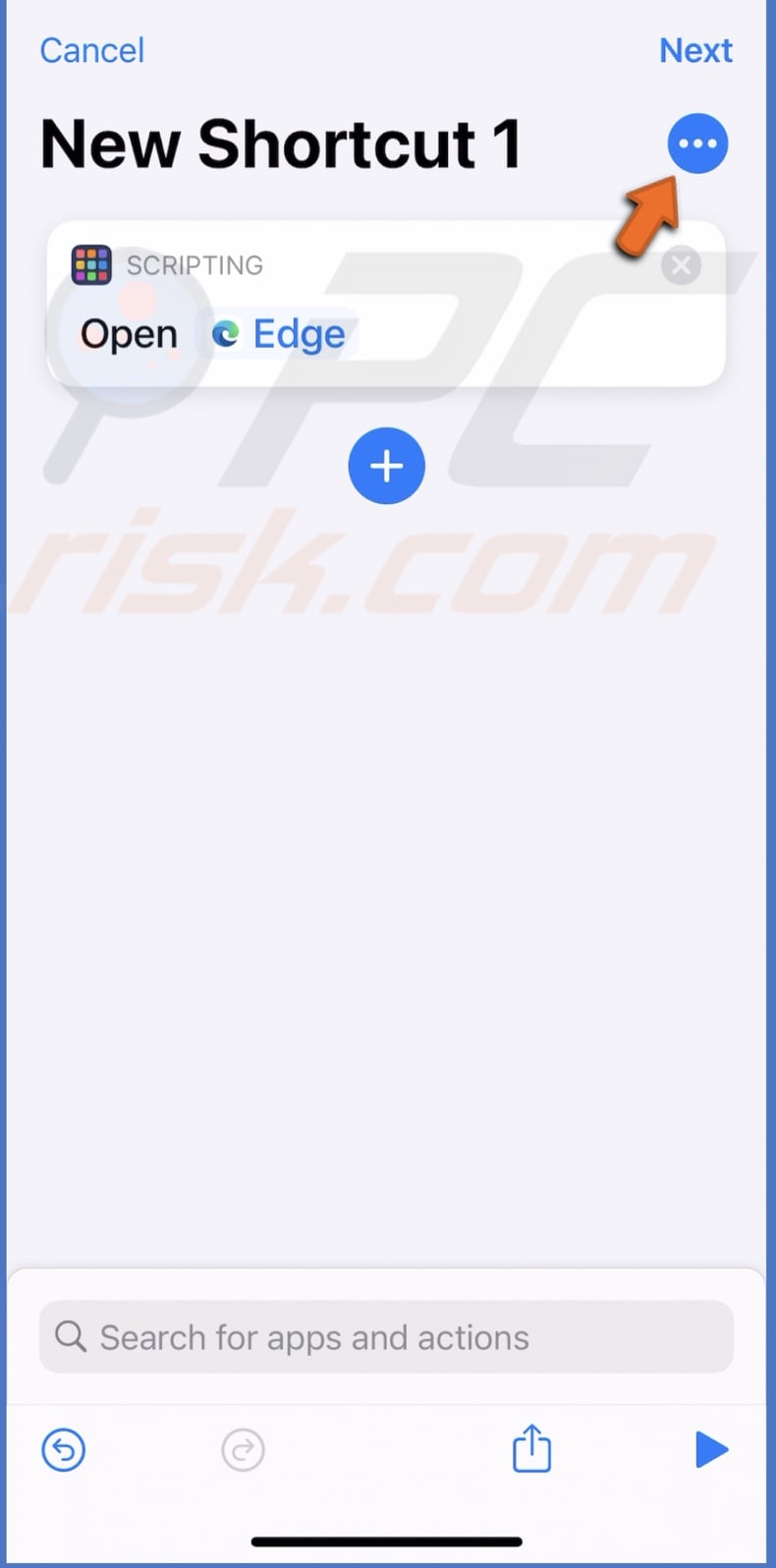Undo the last change
Image resolution: width=776 pixels, height=1568 pixels.
[x=64, y=1450]
